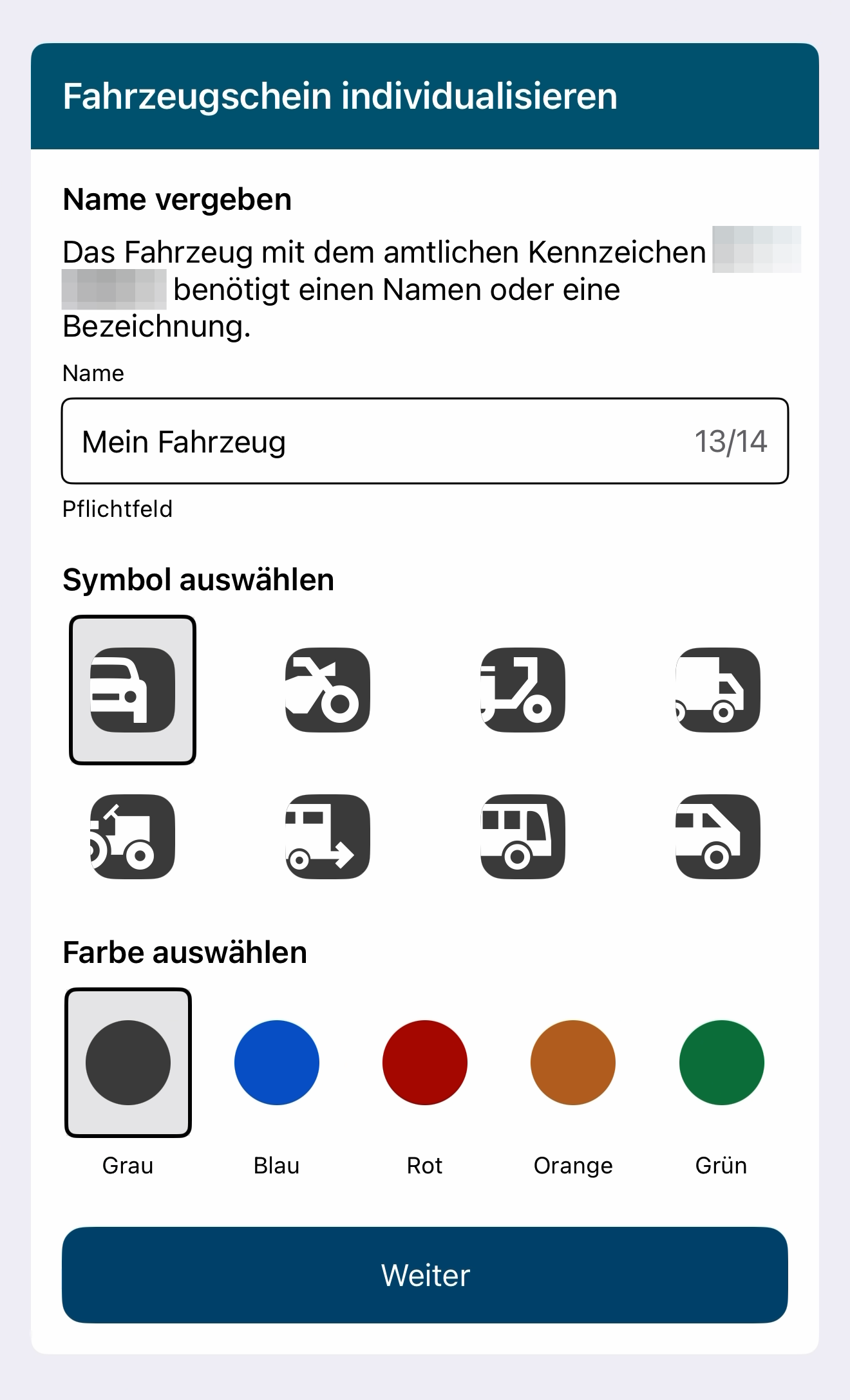The image size is (850, 1400).
Task: Select the Grün color swatch
Action: (721, 1063)
